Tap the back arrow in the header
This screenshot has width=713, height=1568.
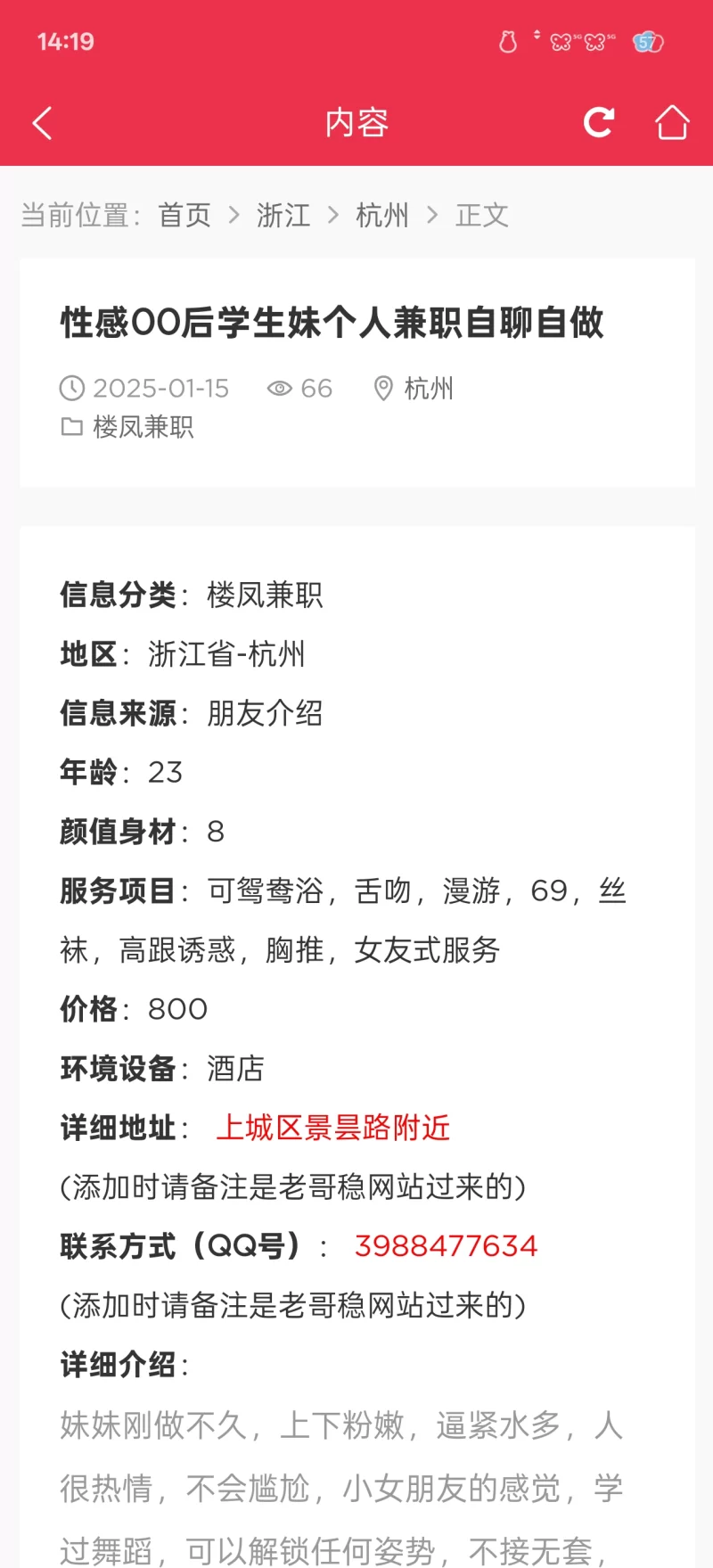point(42,123)
